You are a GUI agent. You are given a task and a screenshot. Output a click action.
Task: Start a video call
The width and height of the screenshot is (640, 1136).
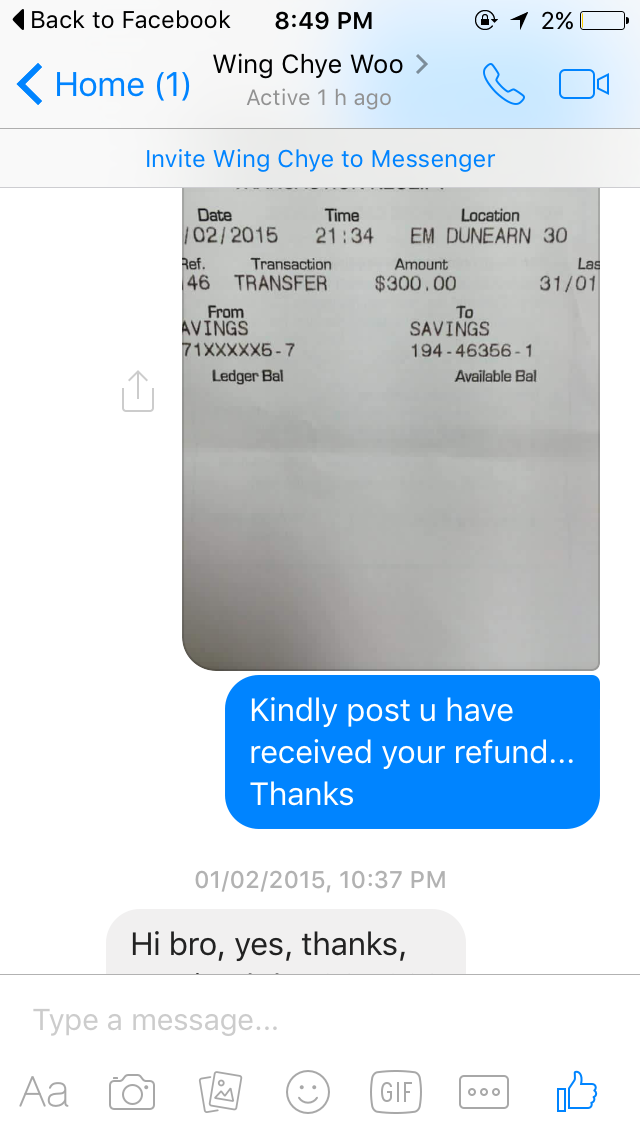pos(583,84)
